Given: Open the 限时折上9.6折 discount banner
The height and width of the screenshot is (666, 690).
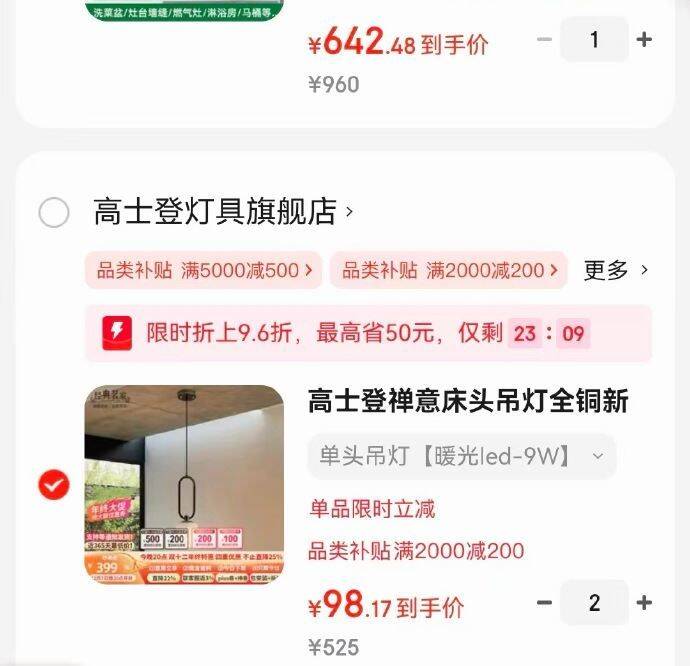Looking at the screenshot, I should 368,333.
